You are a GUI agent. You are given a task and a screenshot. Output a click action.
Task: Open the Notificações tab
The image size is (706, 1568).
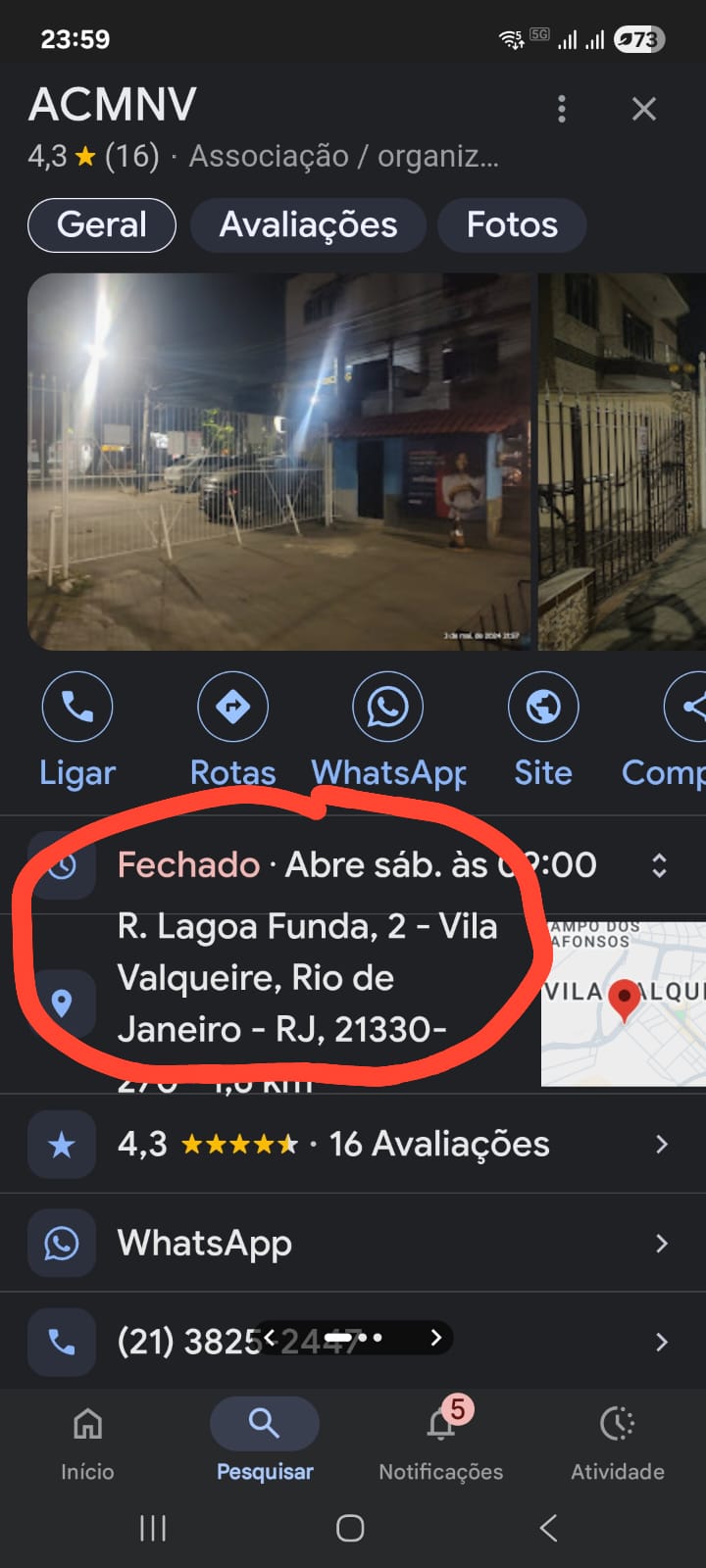440,1443
